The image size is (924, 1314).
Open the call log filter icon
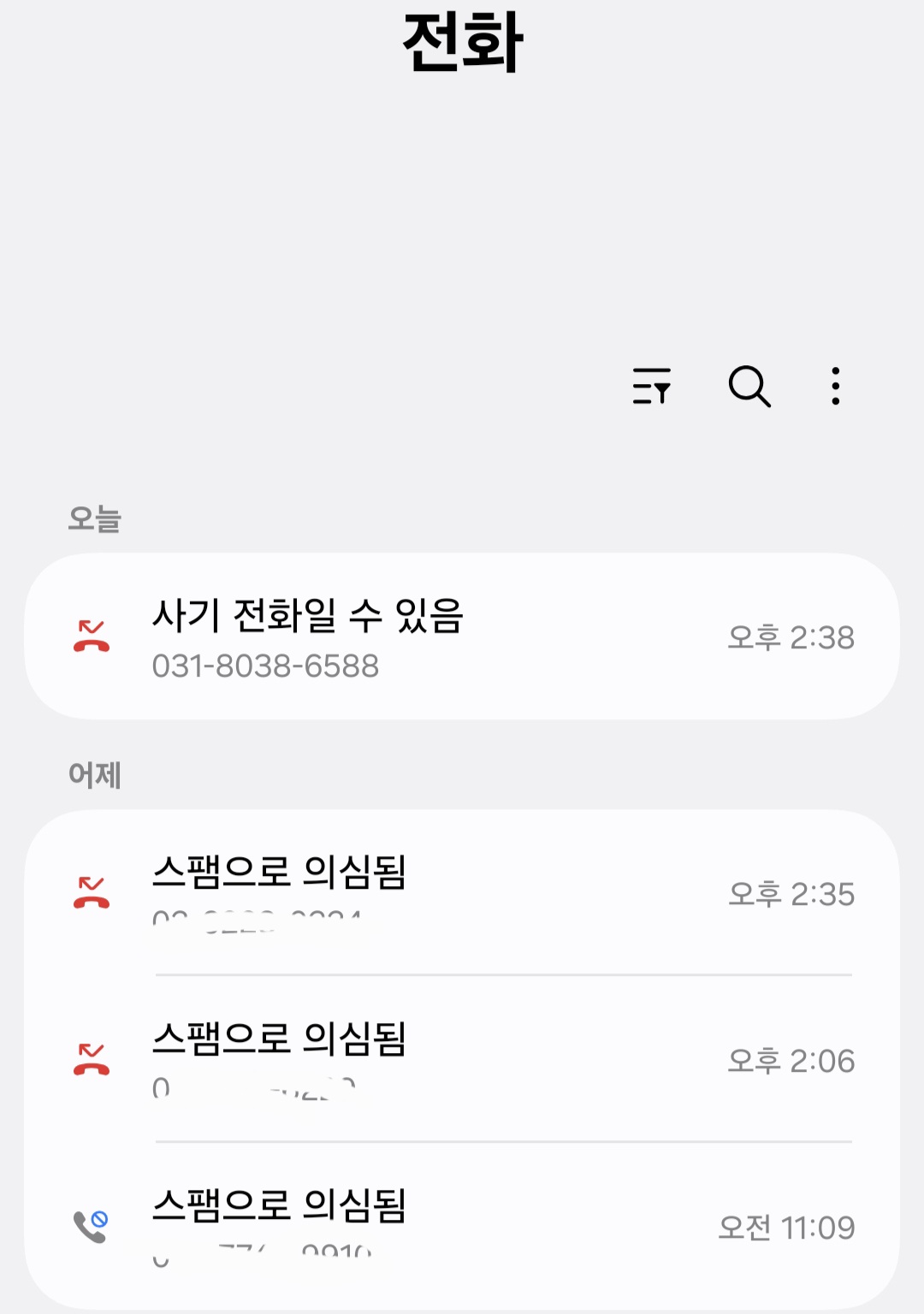pos(652,386)
